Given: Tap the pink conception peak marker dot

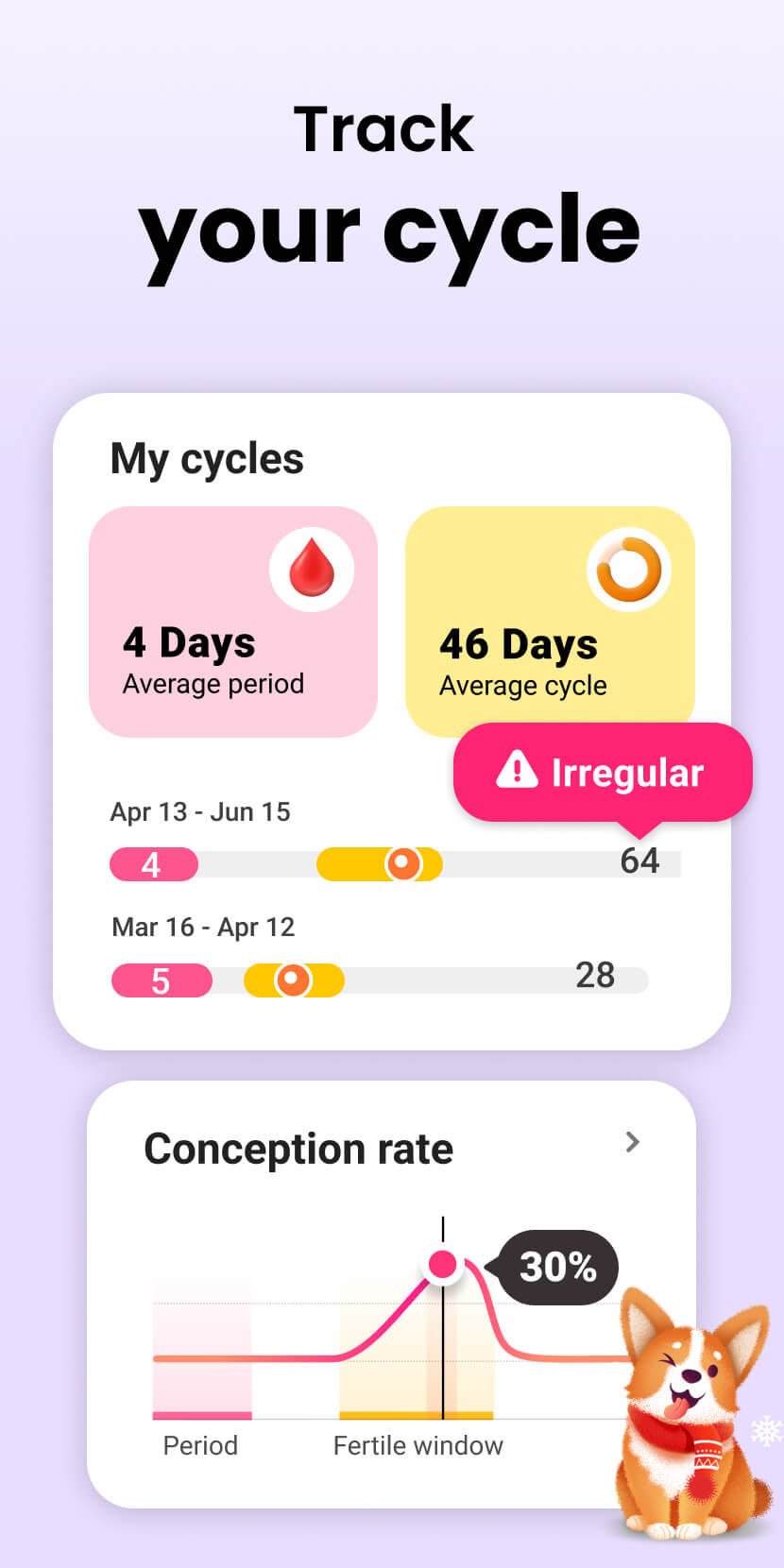Looking at the screenshot, I should [x=442, y=1263].
